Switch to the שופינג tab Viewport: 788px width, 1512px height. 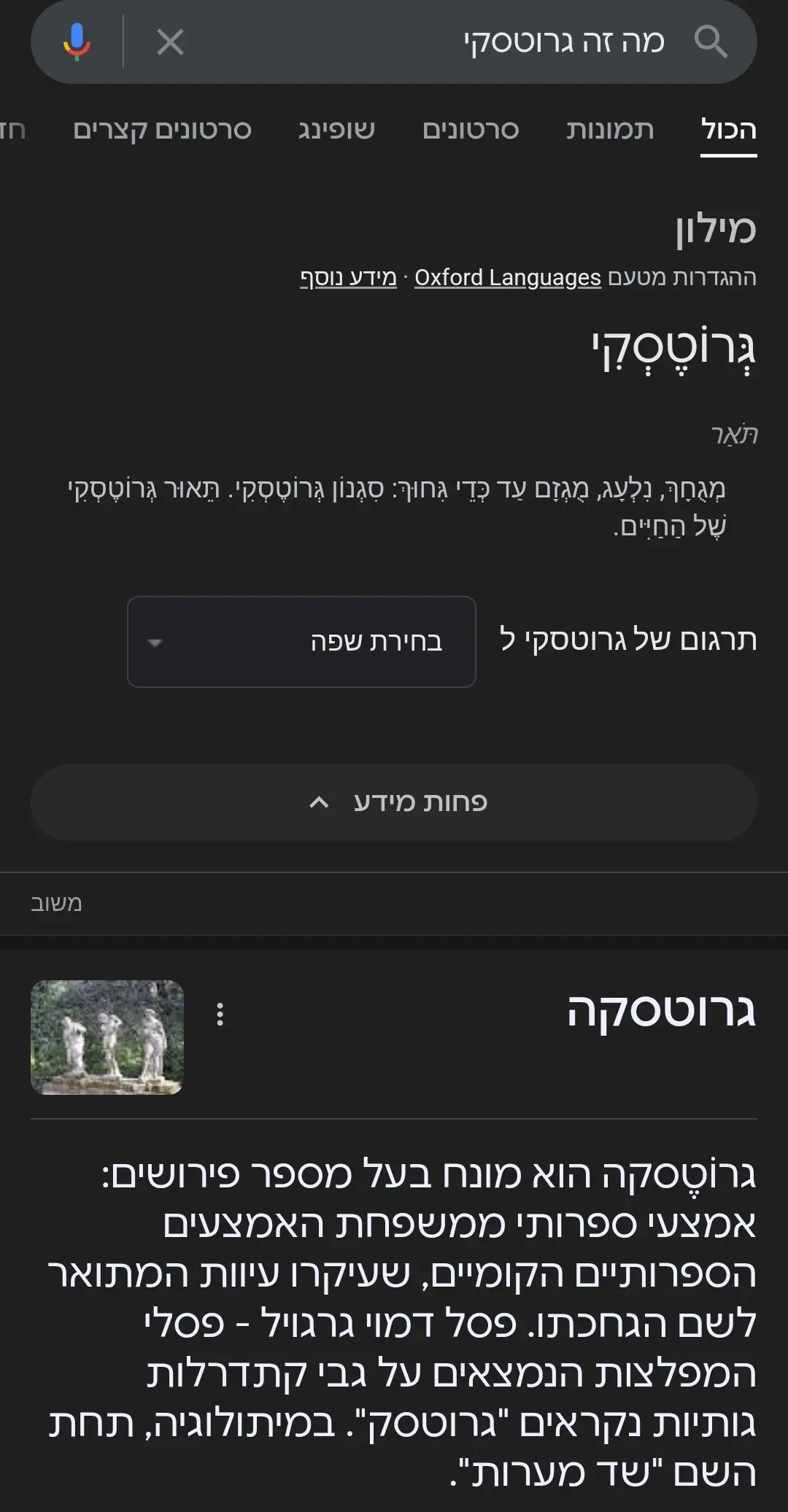[x=336, y=130]
